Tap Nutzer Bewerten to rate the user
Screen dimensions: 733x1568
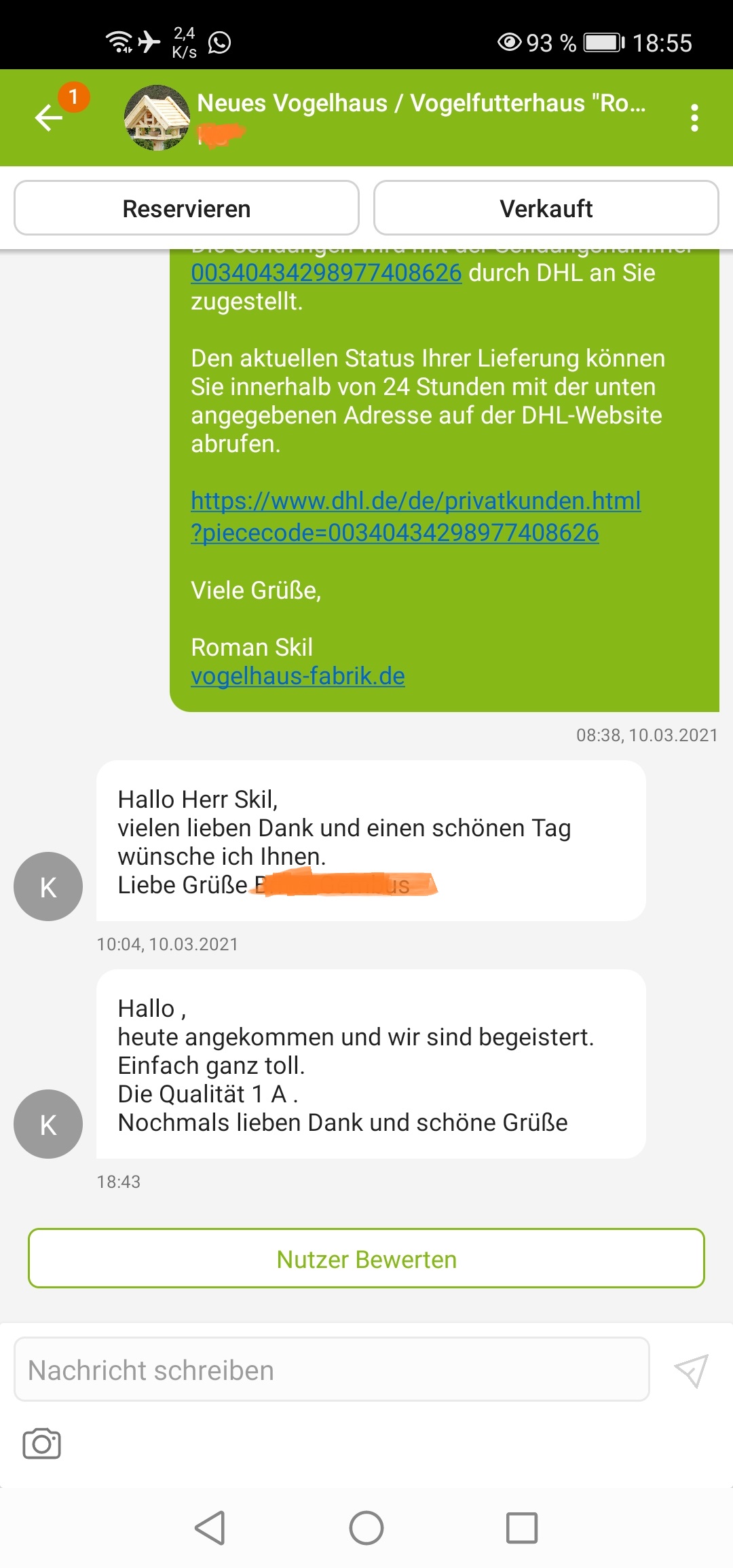[366, 1258]
